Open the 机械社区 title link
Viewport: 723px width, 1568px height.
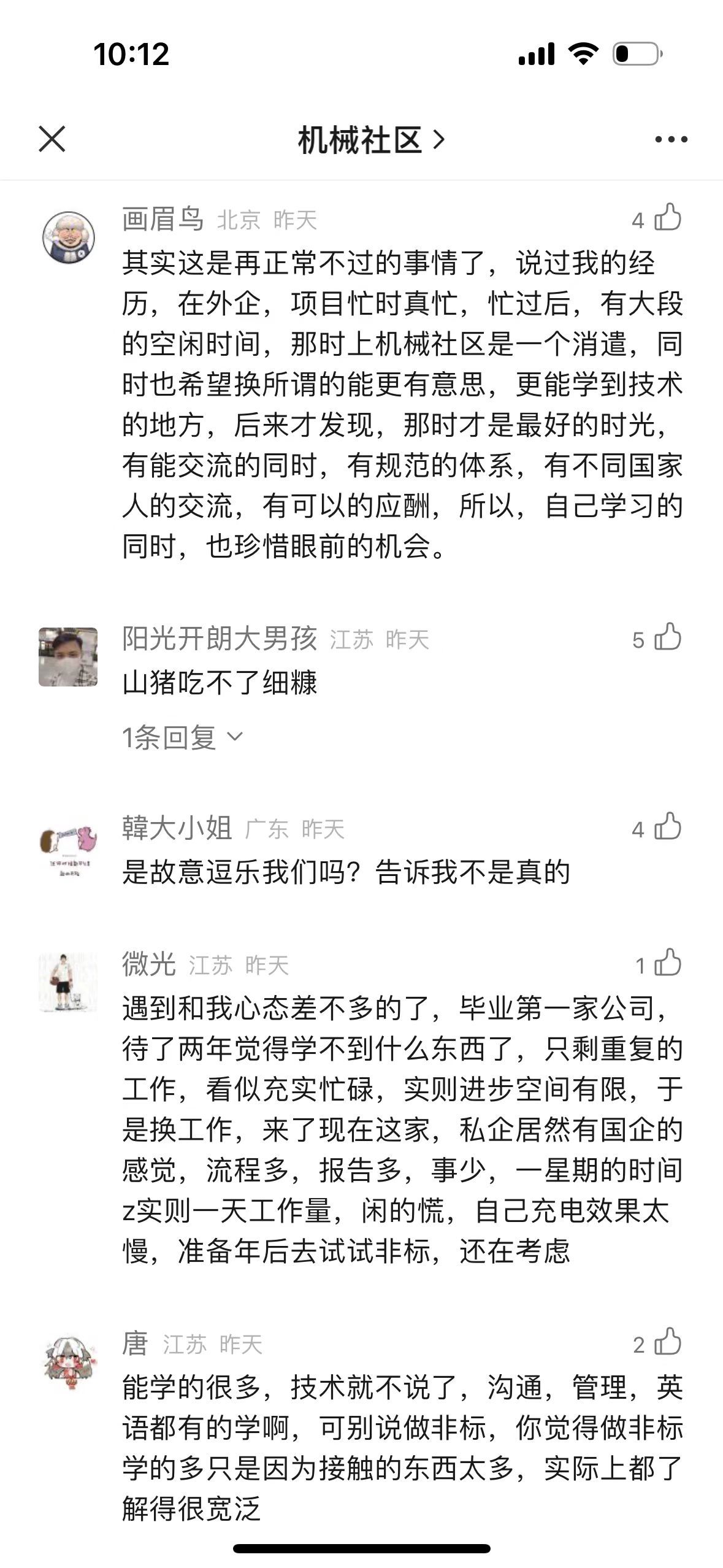pos(370,140)
